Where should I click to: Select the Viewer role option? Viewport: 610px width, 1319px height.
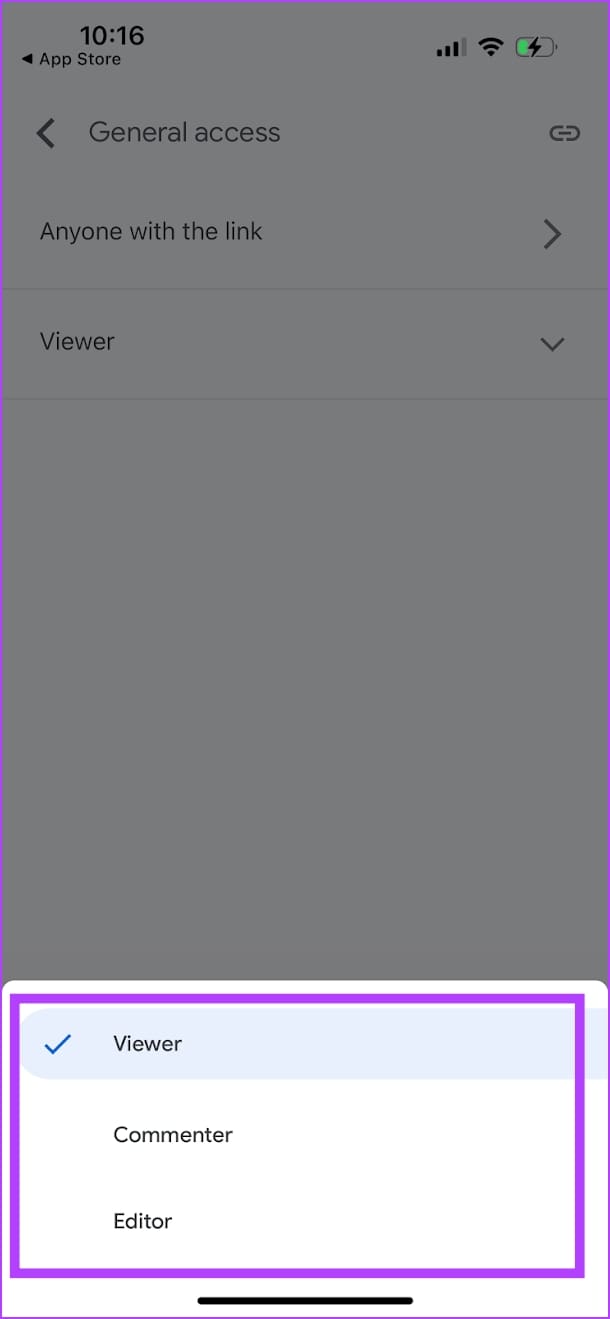tap(147, 1043)
